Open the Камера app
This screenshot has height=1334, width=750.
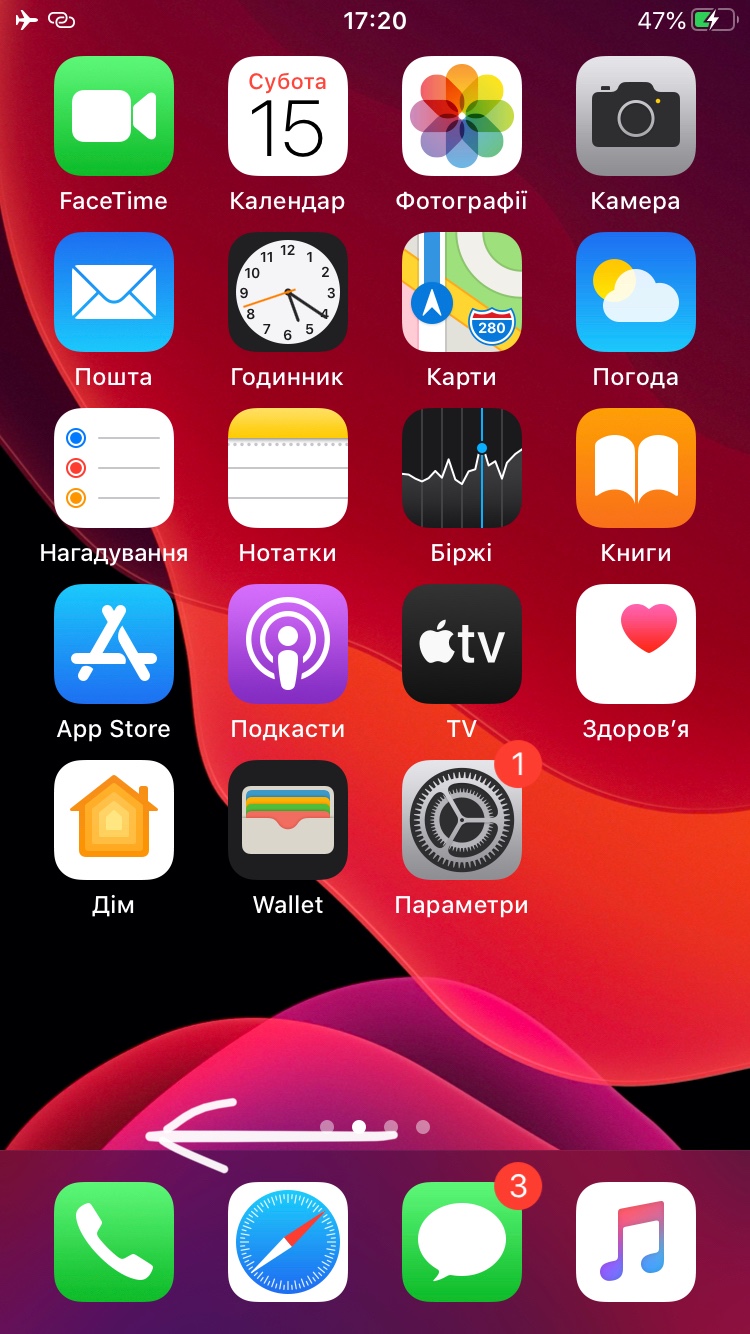(636, 116)
